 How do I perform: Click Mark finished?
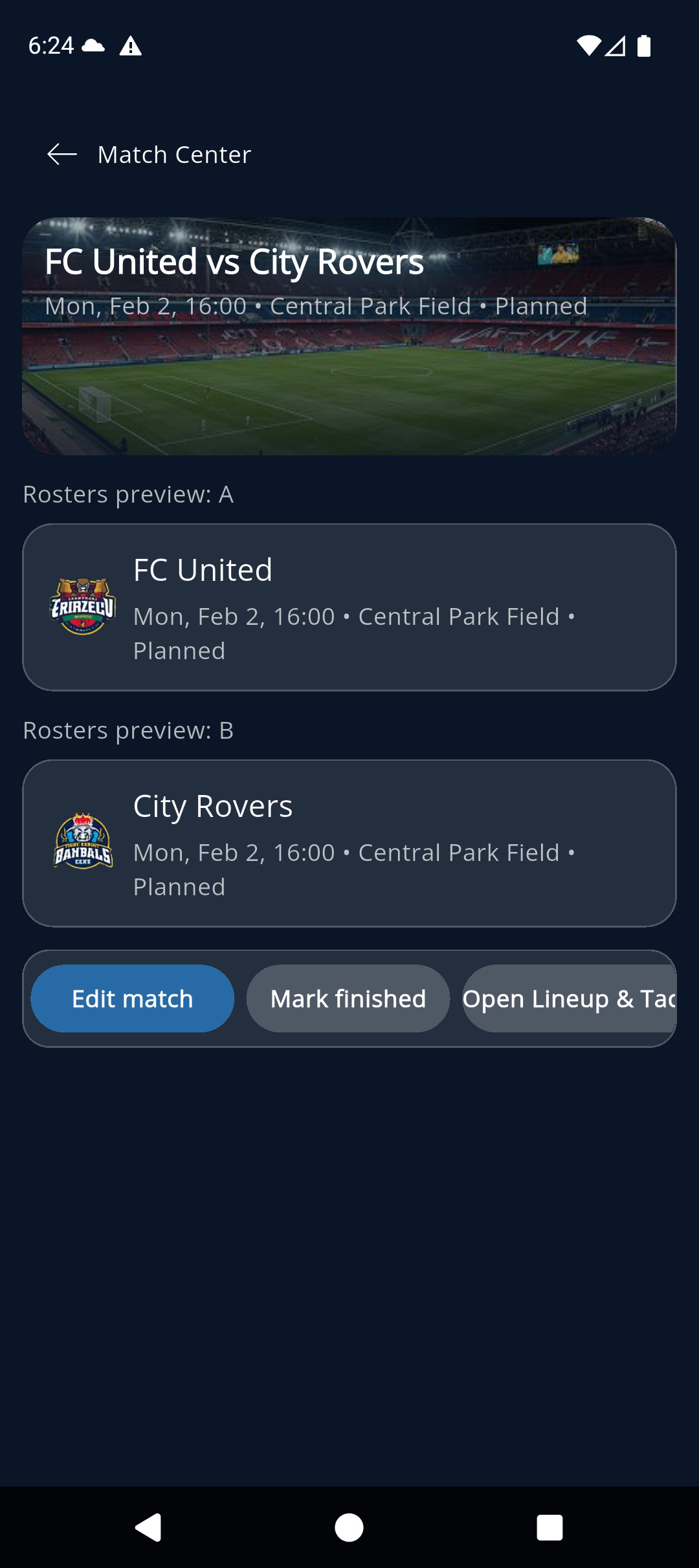[x=348, y=998]
